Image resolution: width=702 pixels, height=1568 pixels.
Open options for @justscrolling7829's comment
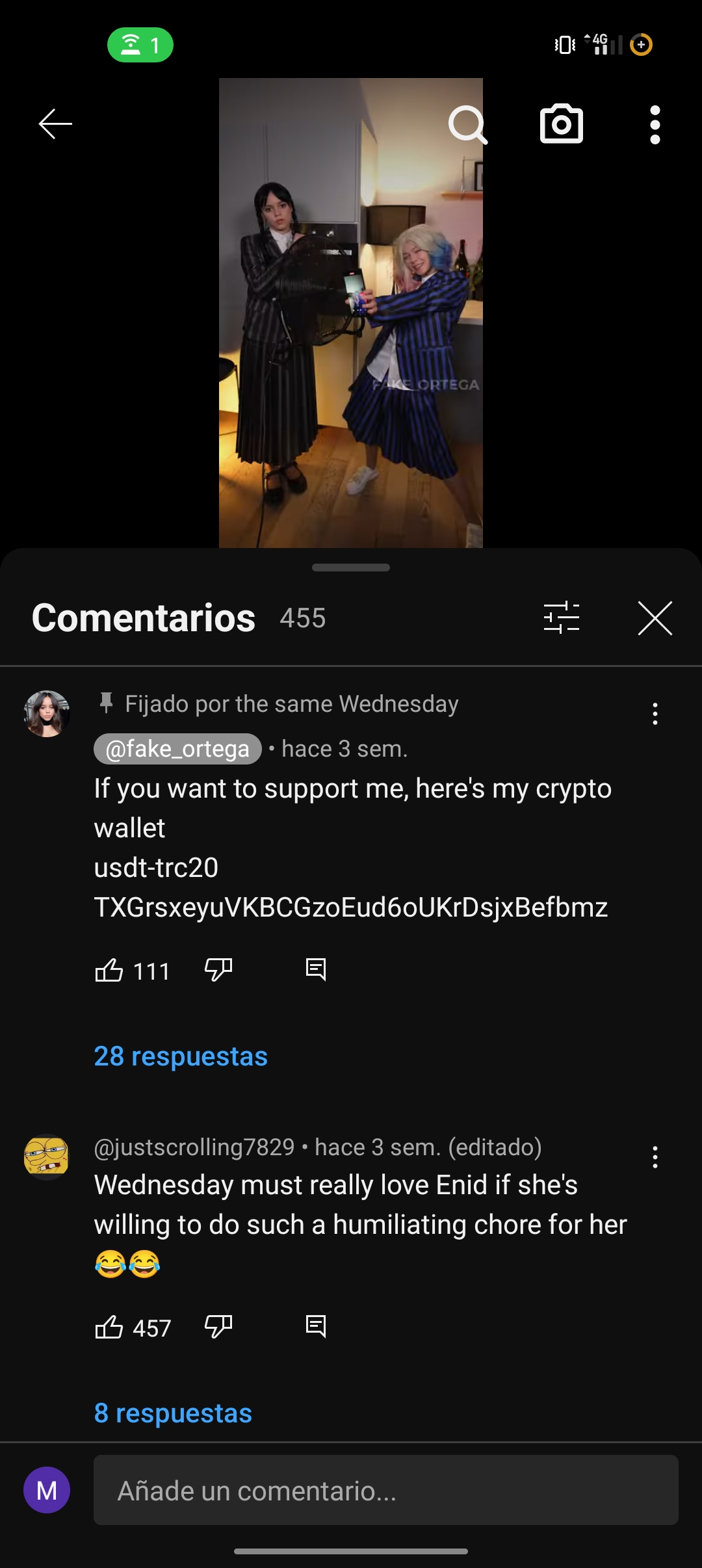tap(655, 1157)
